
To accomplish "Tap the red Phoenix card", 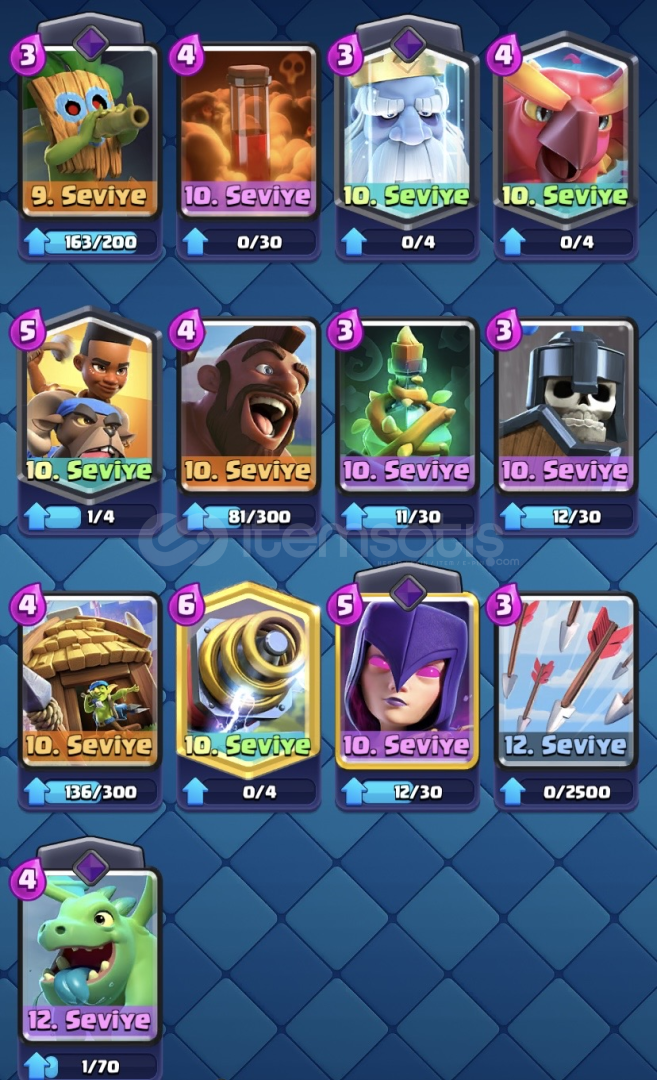I will click(x=566, y=130).
